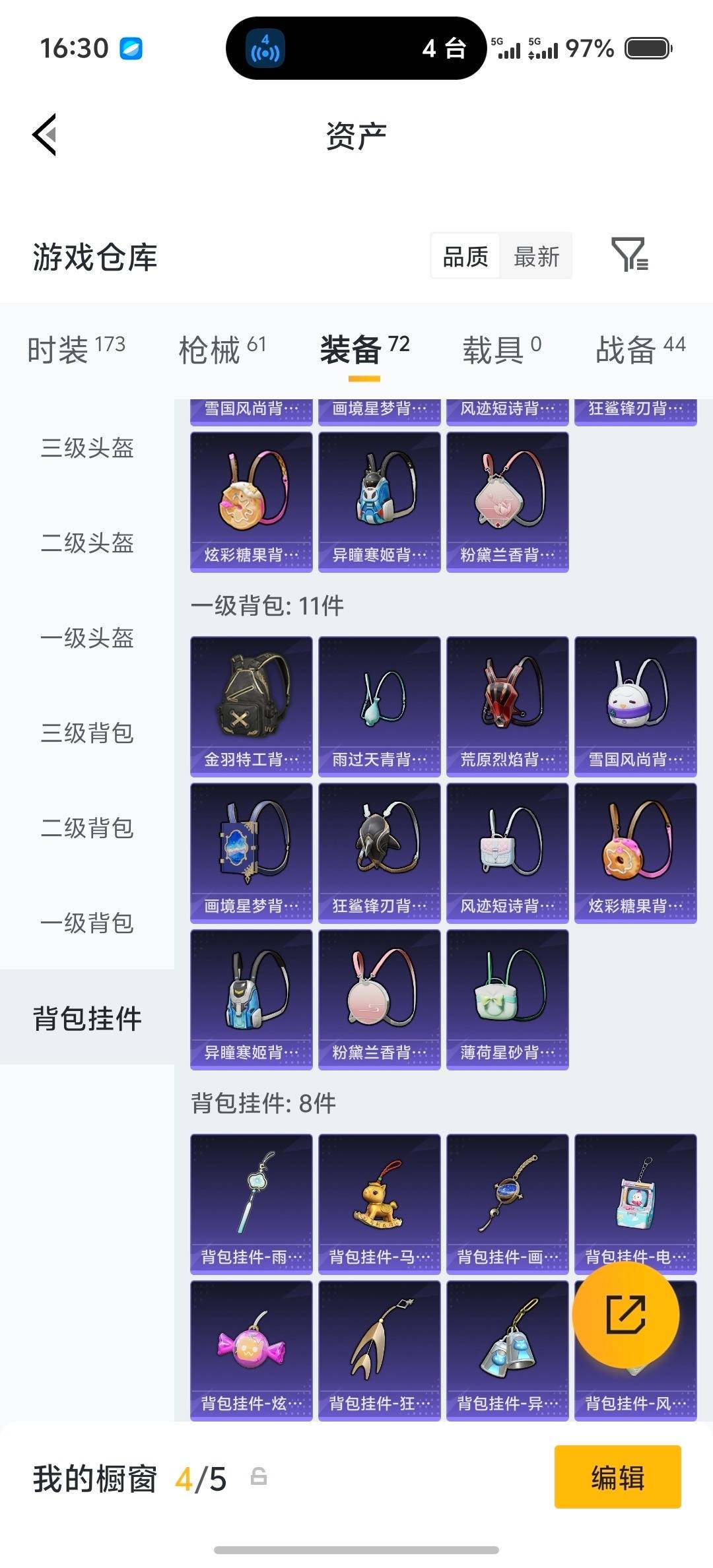
Task: Click the back arrow to leave 资产 page
Action: click(44, 134)
